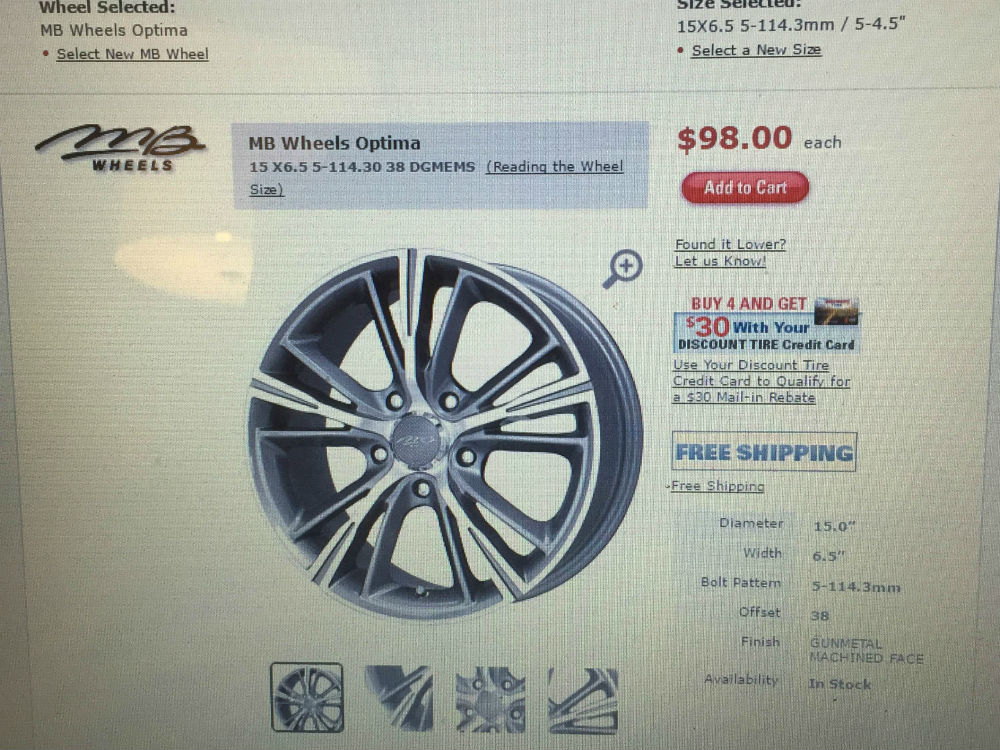This screenshot has height=750, width=1000.
Task: Tap the Buy 4 and Get $30 banner
Action: 766,324
